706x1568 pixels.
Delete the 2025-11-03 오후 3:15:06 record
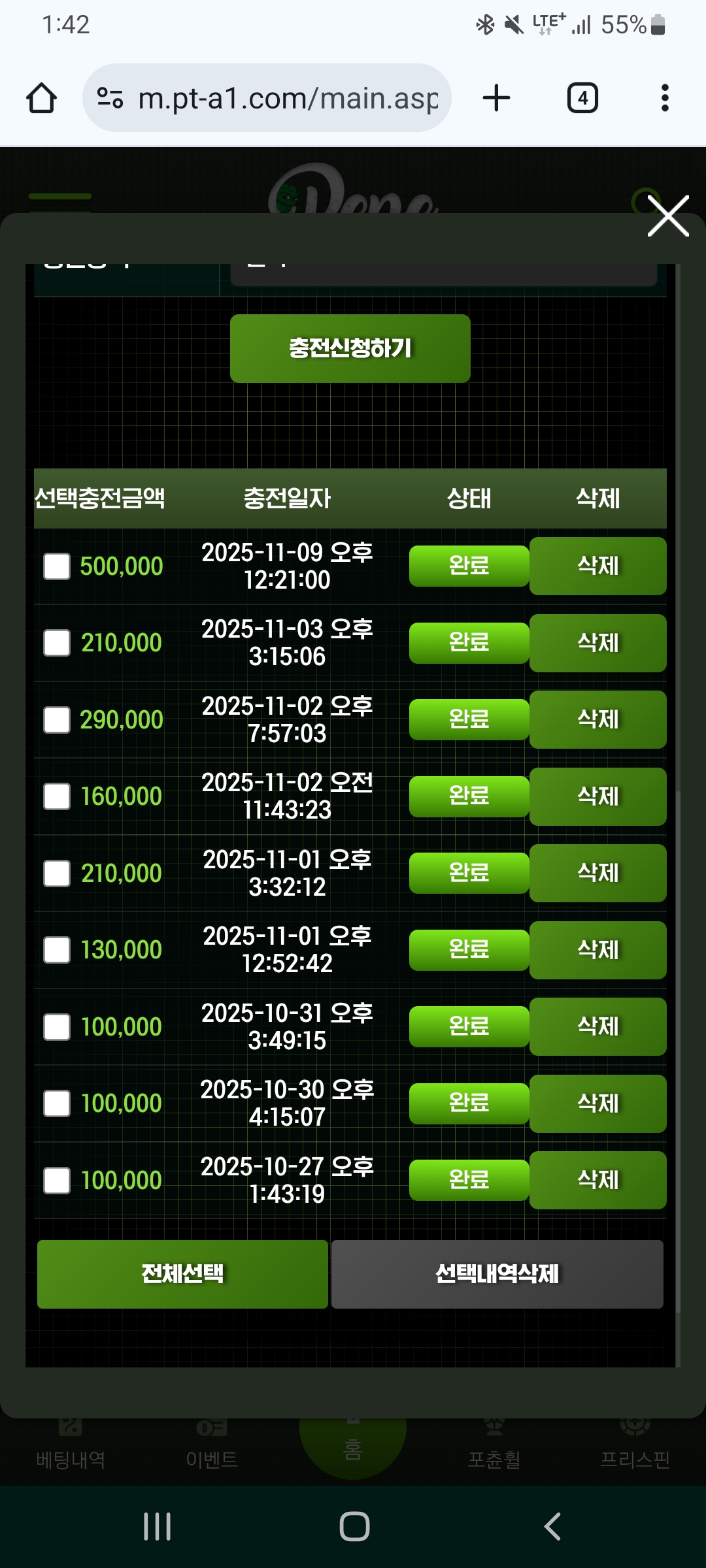tap(597, 643)
